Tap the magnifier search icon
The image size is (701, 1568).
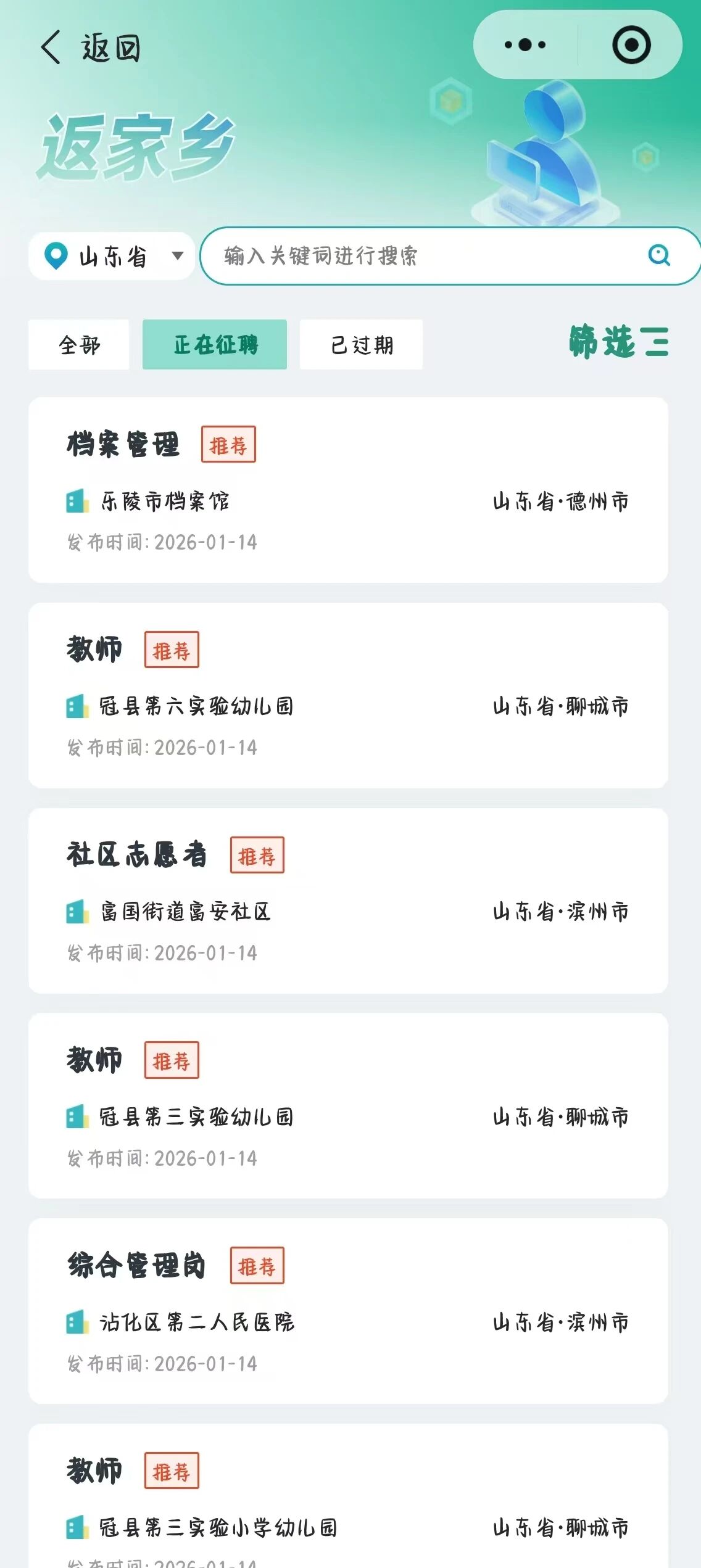point(659,255)
